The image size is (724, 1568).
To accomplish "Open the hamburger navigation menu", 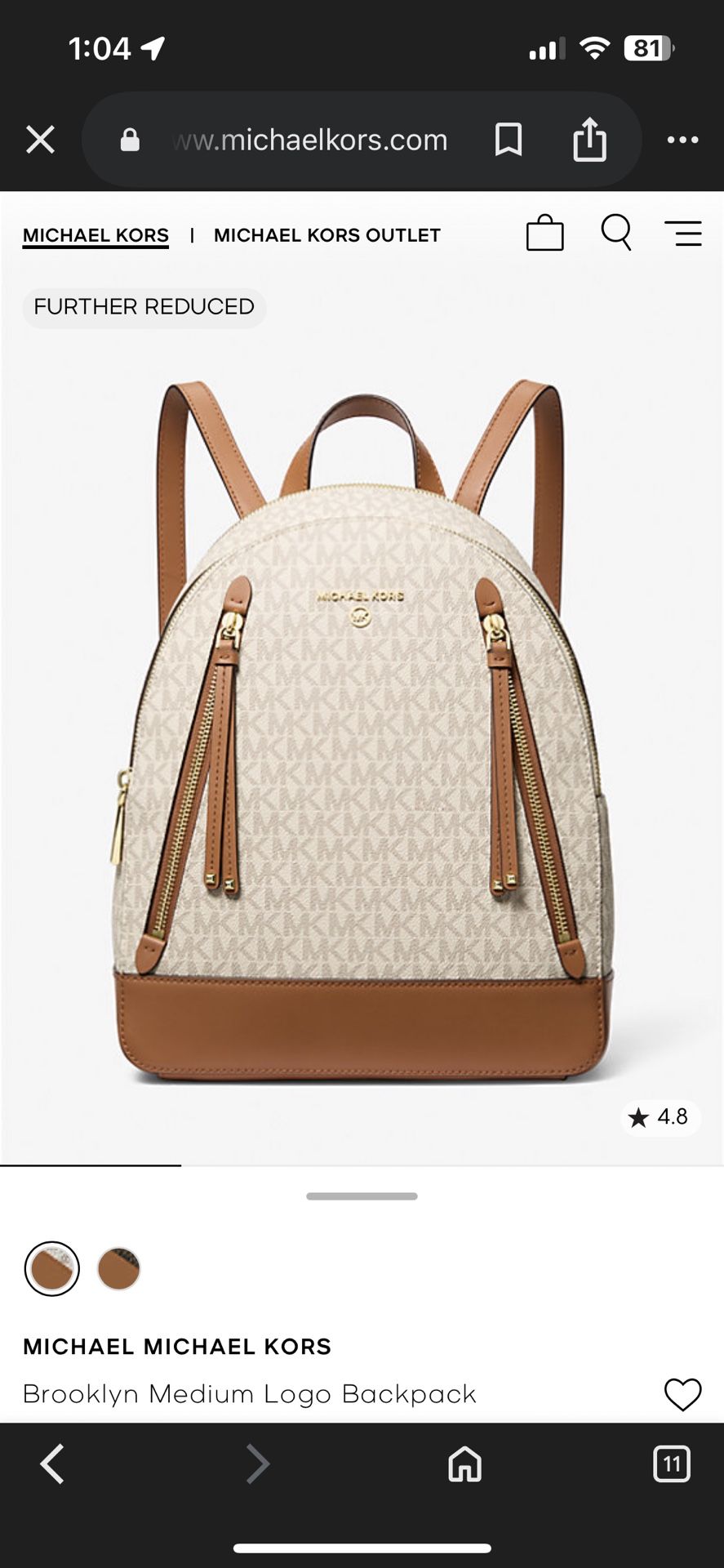I will [683, 234].
